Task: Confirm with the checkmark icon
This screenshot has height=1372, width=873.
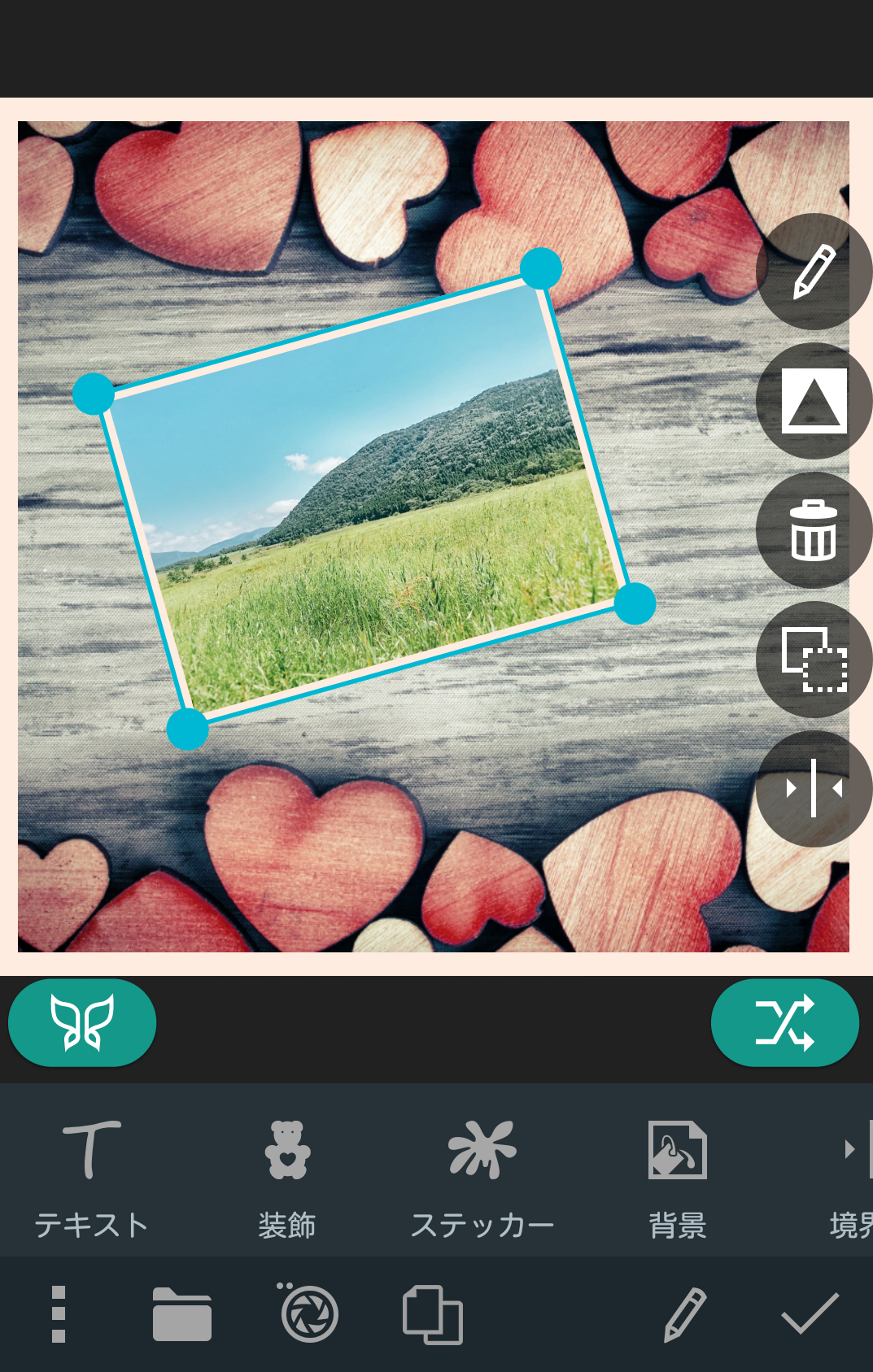Action: click(810, 1314)
